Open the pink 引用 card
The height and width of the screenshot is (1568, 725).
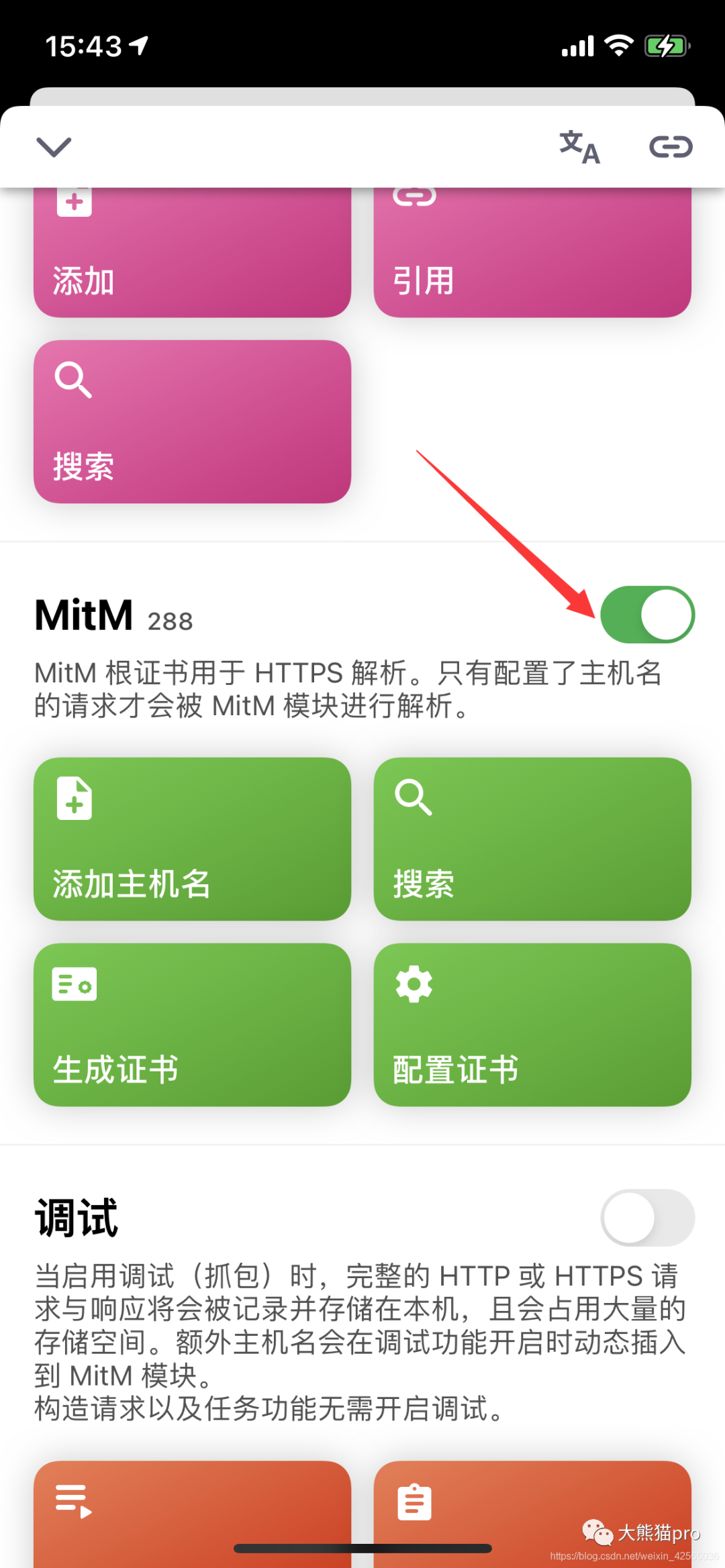pyautogui.click(x=532, y=252)
